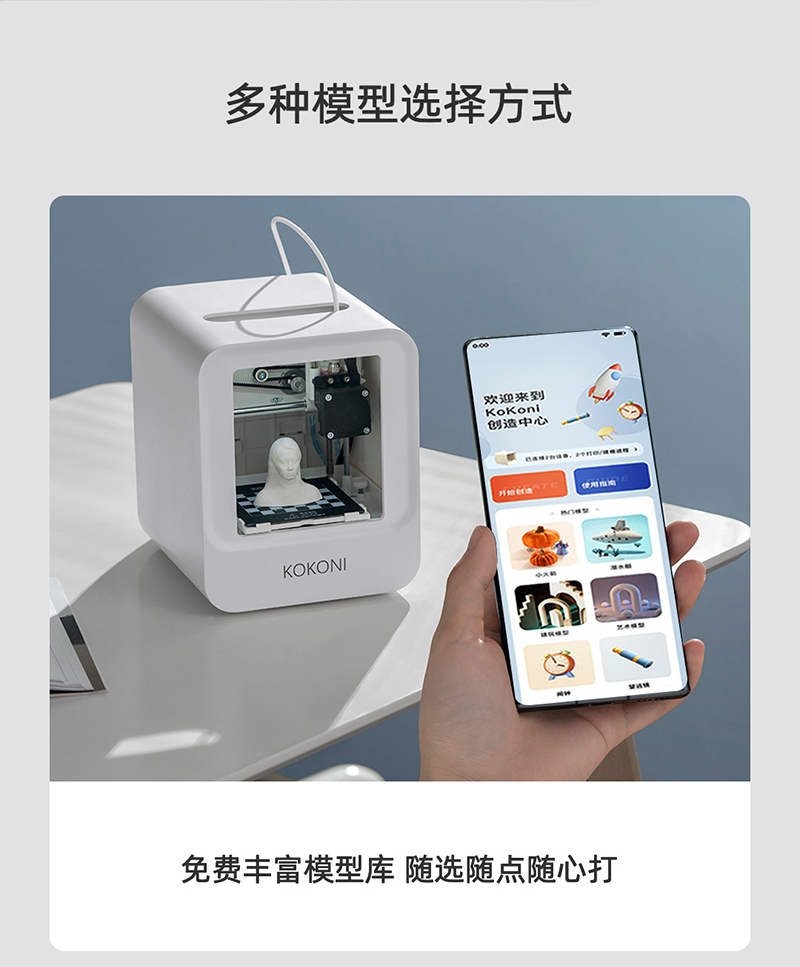
Task: Open the 已选择2台设备 progress banner
Action: 575,455
